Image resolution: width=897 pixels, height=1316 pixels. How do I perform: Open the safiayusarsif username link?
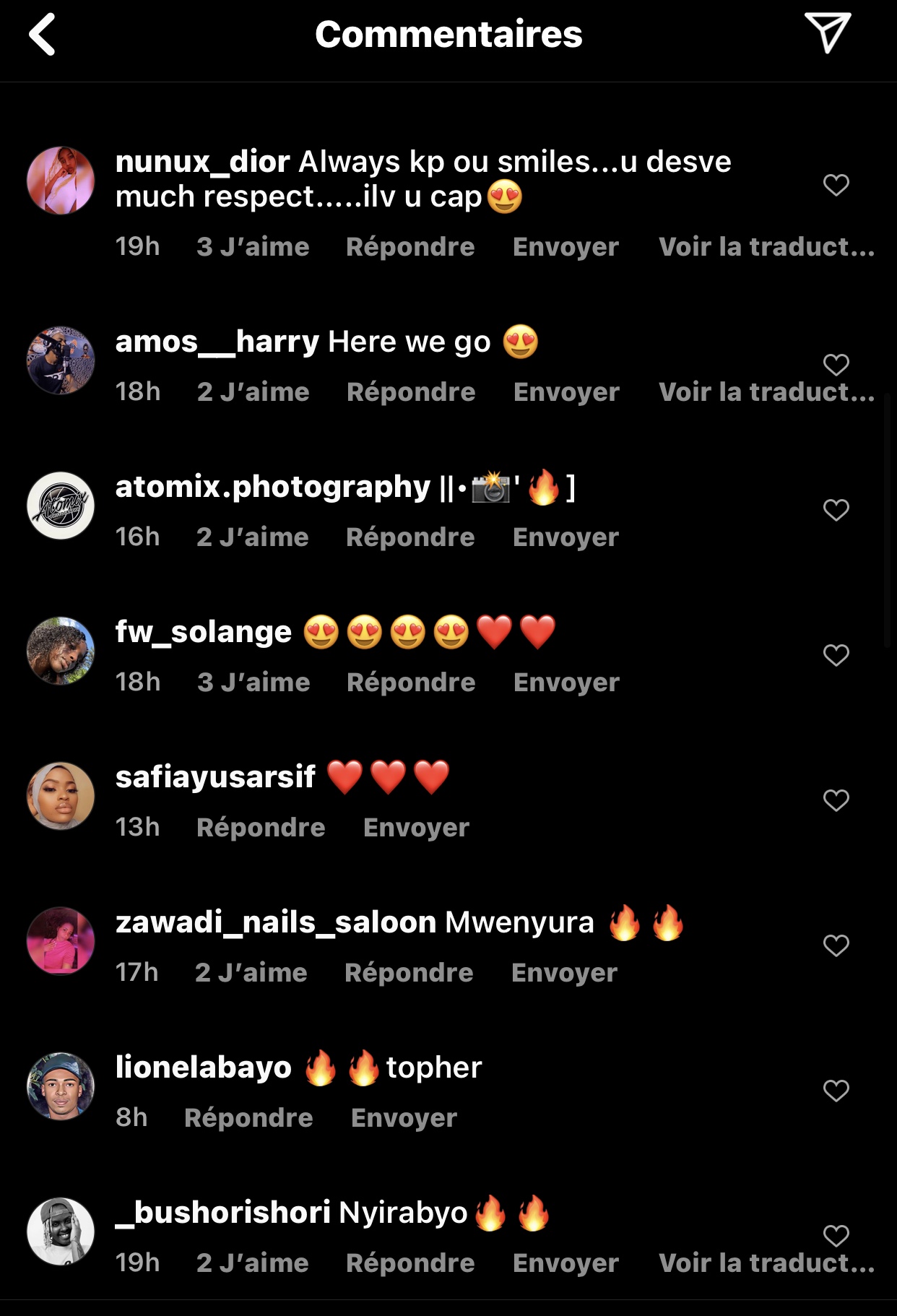215,777
